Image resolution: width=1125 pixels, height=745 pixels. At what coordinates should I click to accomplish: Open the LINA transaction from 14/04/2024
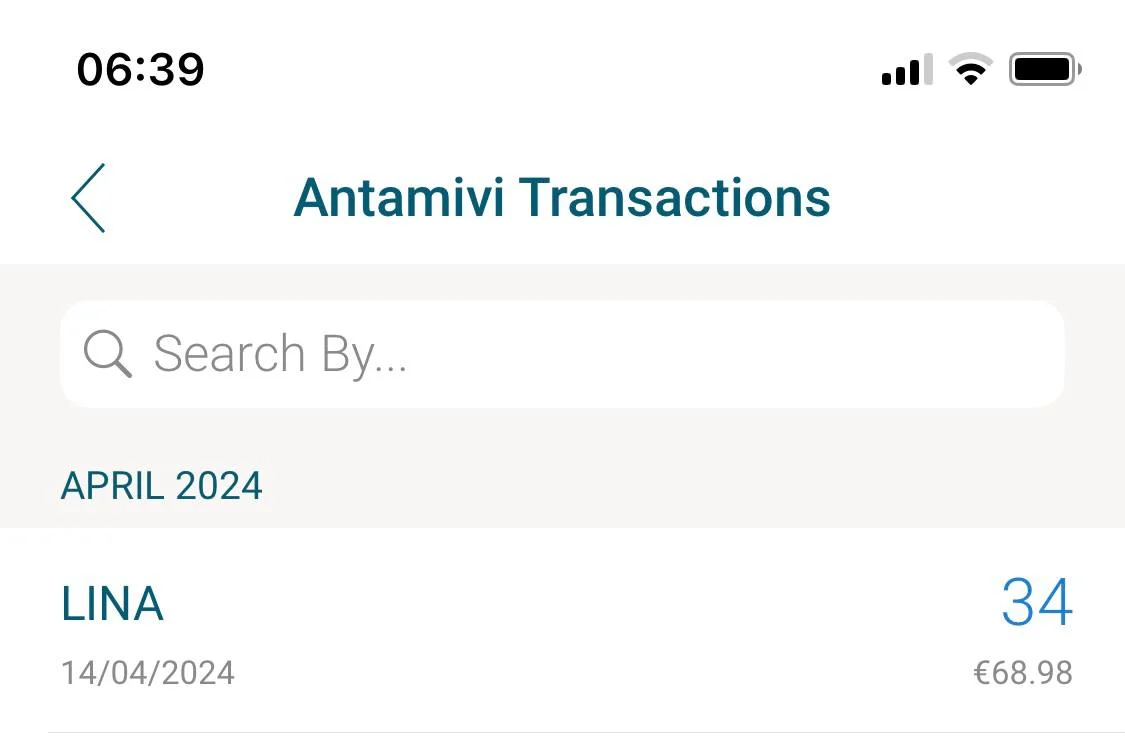pos(562,632)
